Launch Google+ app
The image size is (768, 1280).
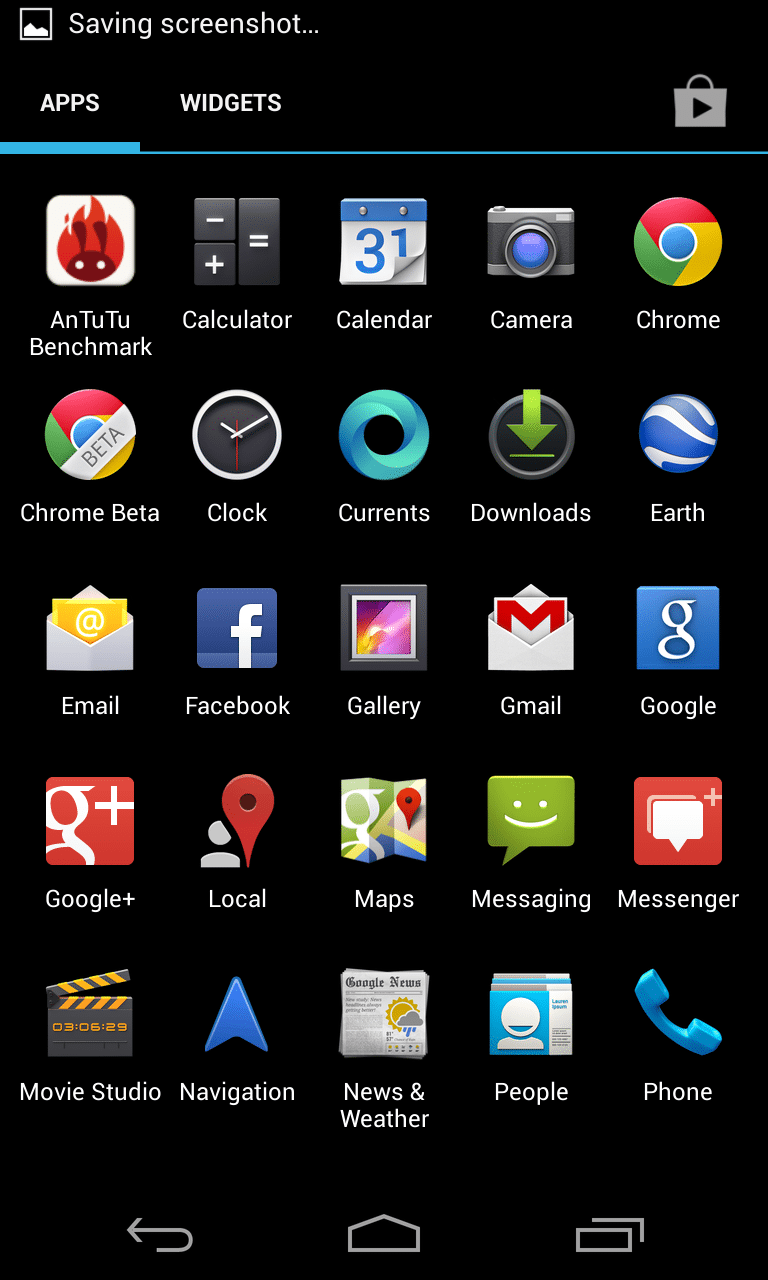pos(90,843)
